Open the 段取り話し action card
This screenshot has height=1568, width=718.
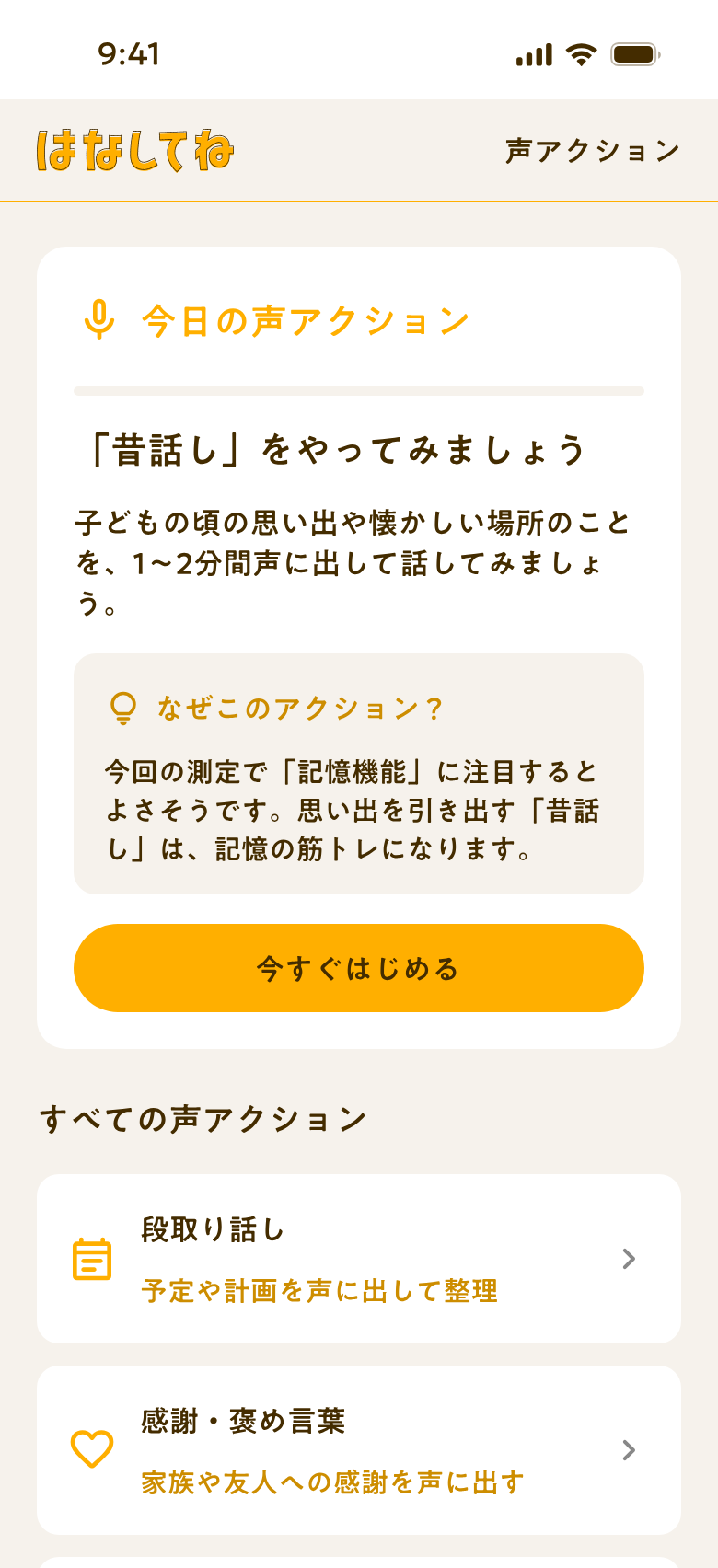[358, 1257]
